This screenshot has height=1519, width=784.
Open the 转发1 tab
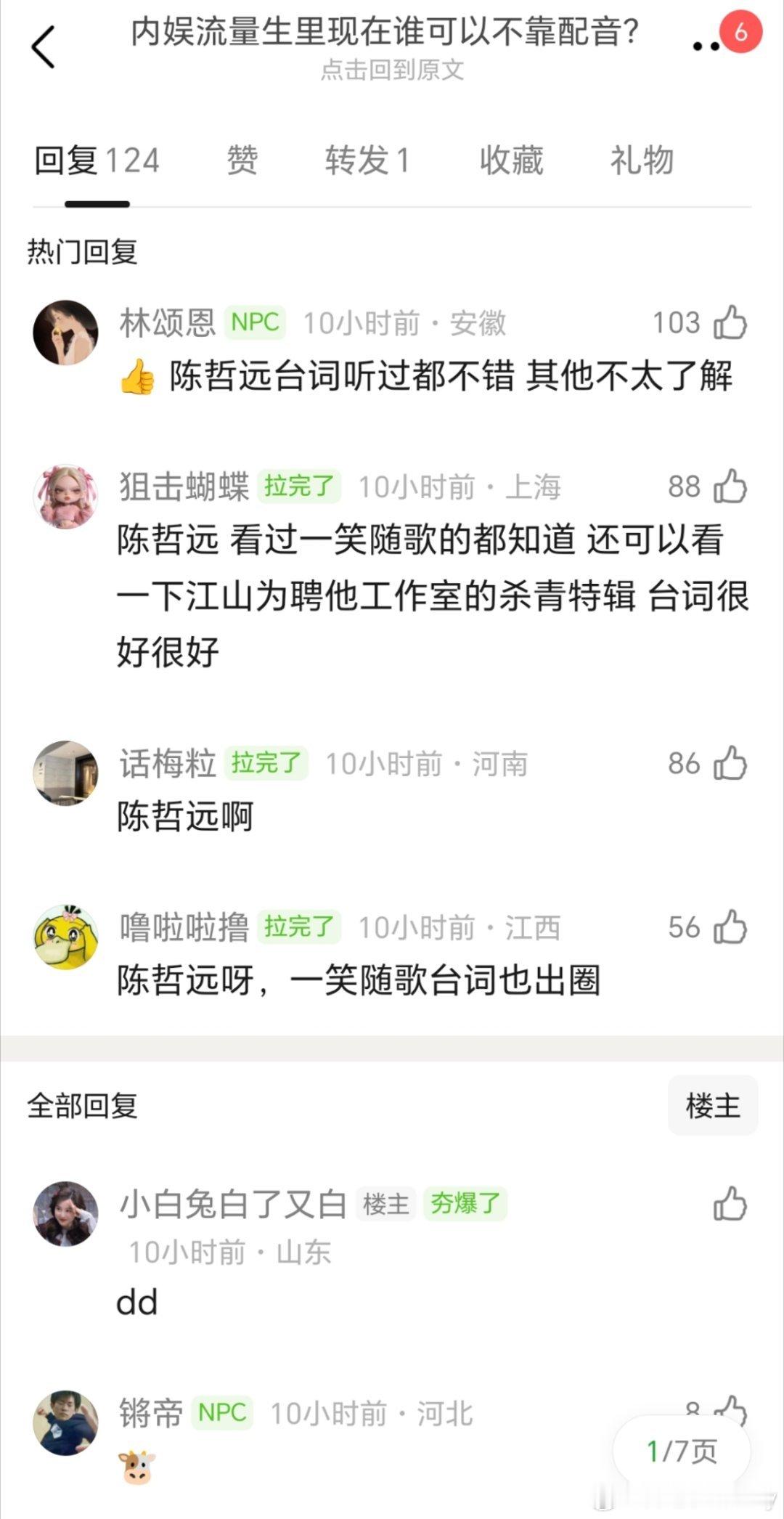(367, 160)
